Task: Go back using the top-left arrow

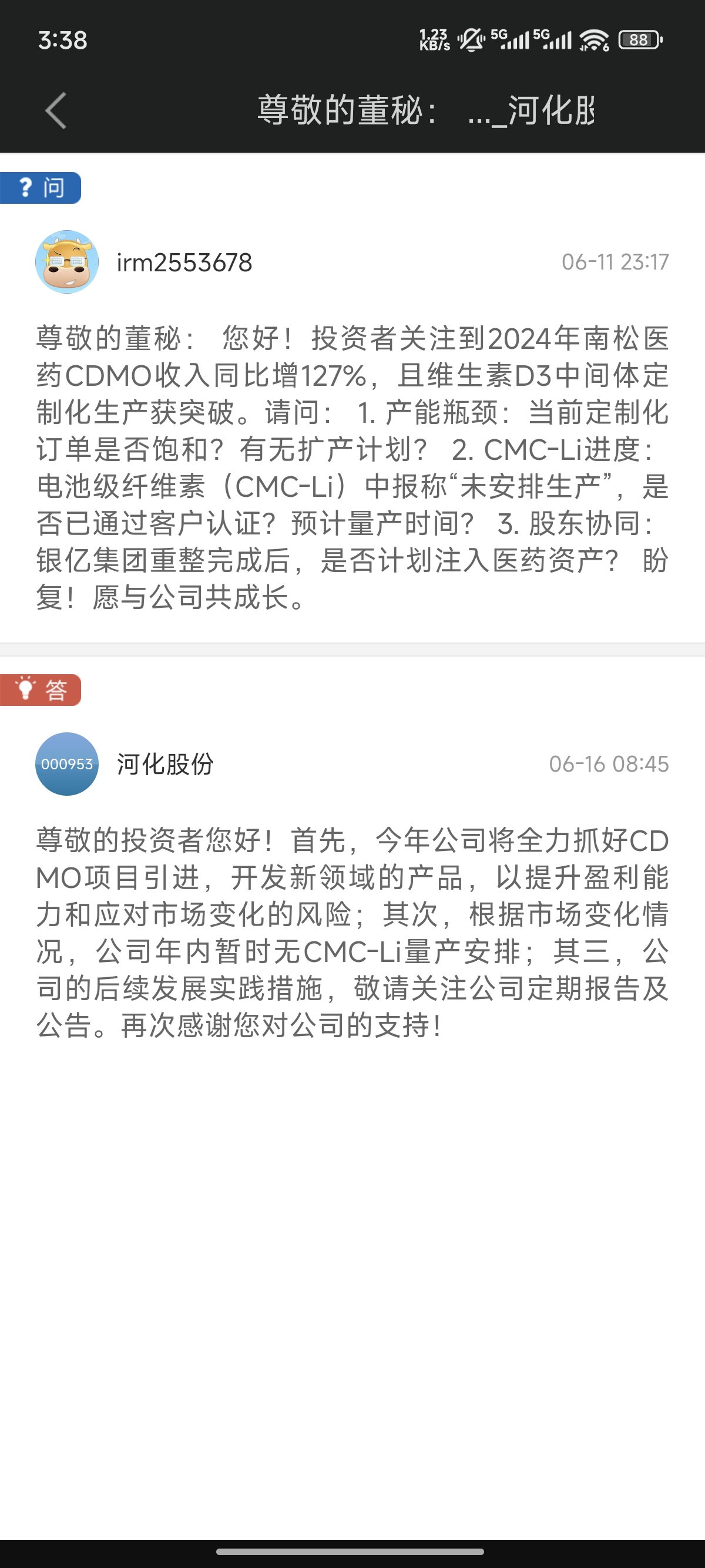Action: point(55,111)
